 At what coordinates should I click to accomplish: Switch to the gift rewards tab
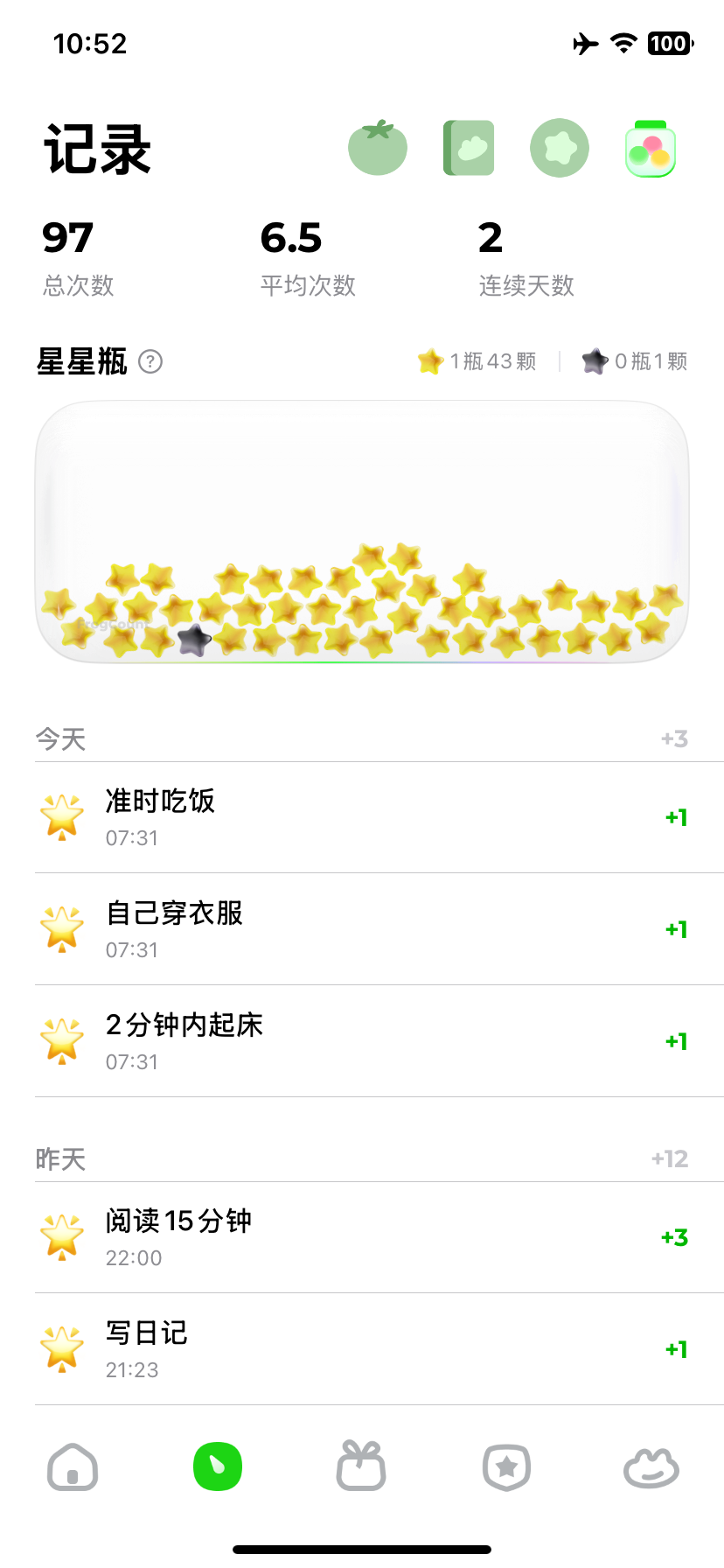click(361, 1467)
